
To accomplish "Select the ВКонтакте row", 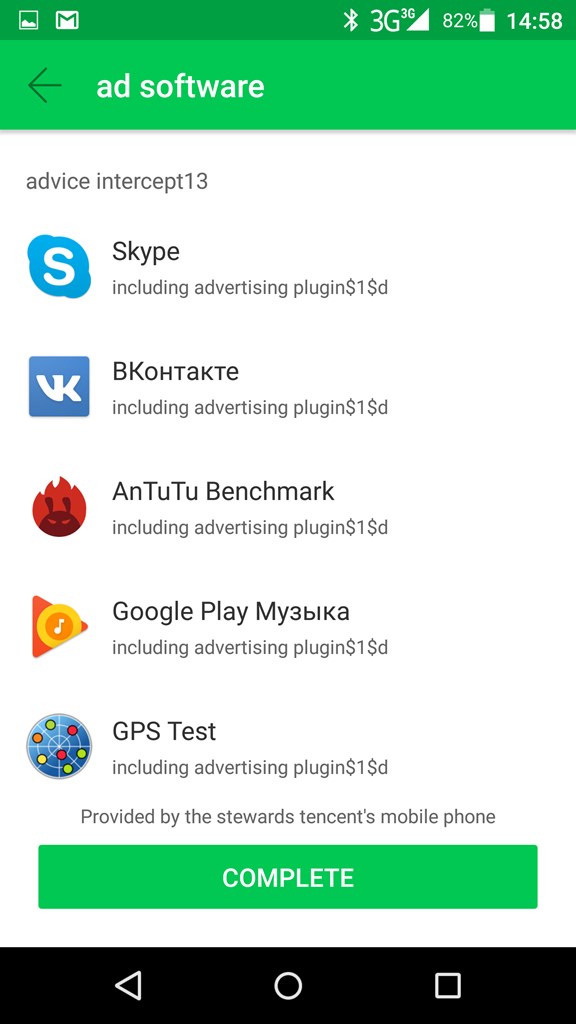I will click(x=288, y=387).
